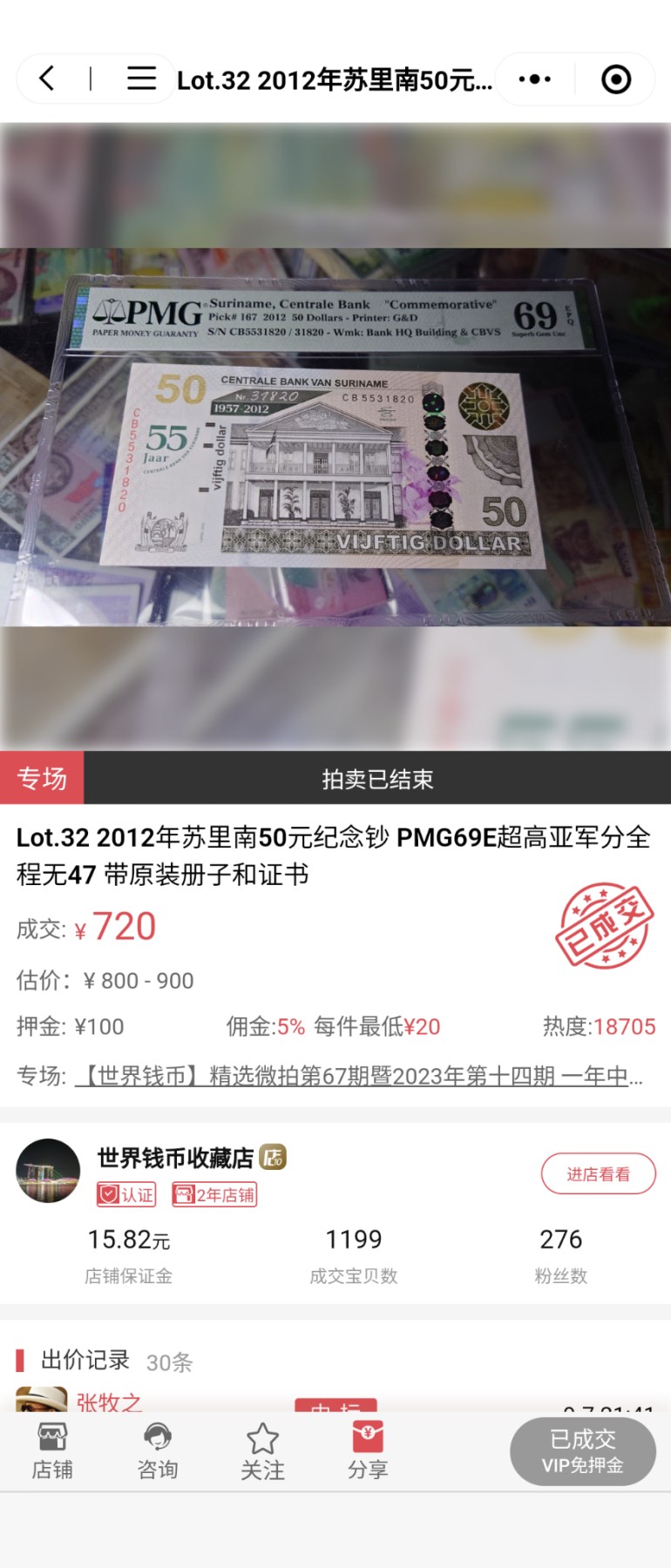Open the hamburger menu in the header

click(x=141, y=79)
